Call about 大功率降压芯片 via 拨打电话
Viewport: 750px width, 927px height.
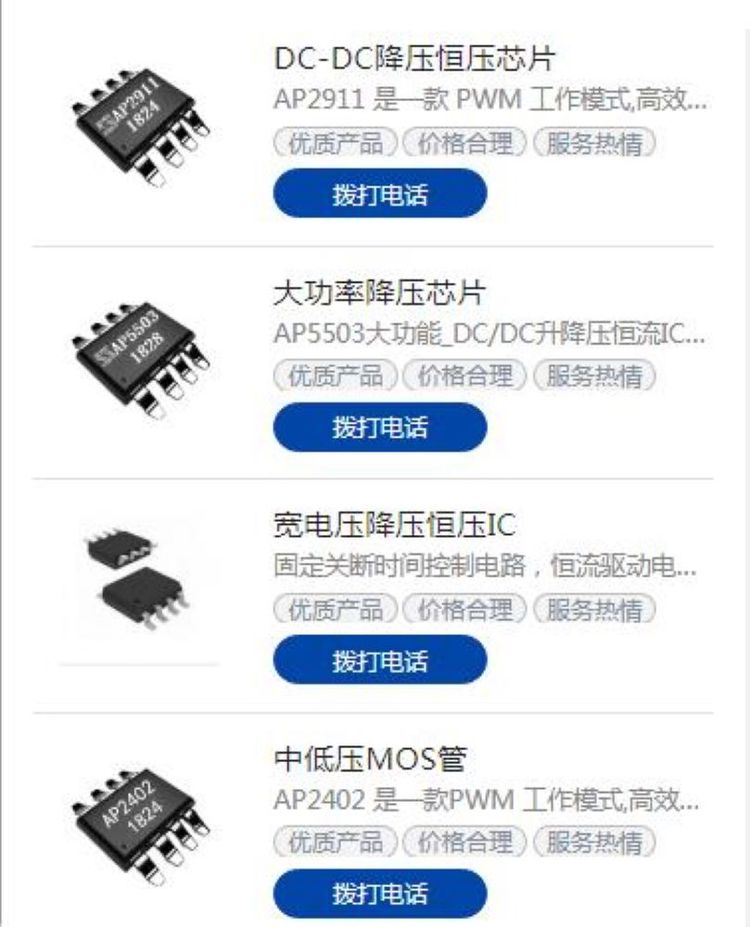(x=379, y=428)
